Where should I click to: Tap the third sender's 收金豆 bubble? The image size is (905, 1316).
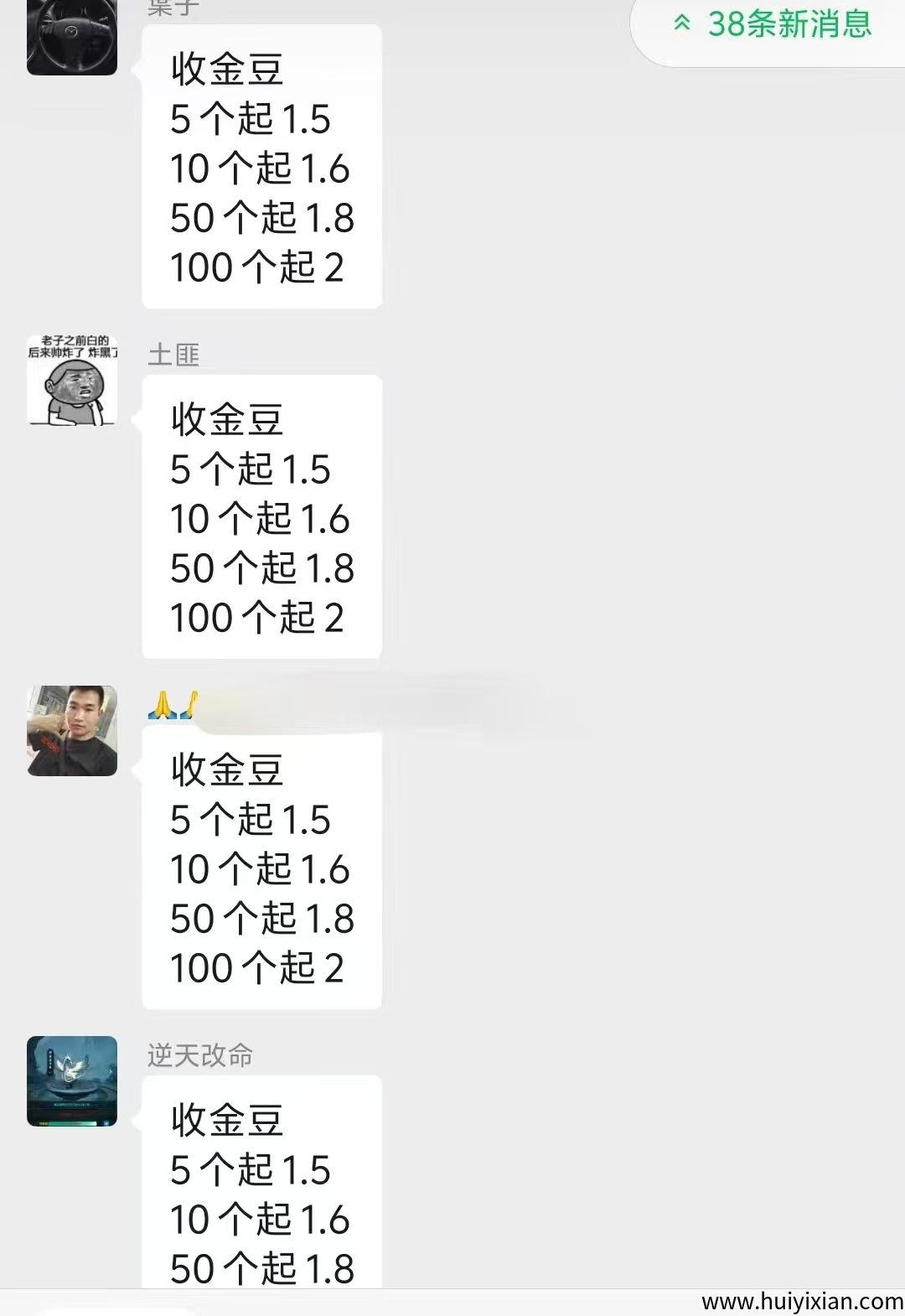[x=261, y=868]
